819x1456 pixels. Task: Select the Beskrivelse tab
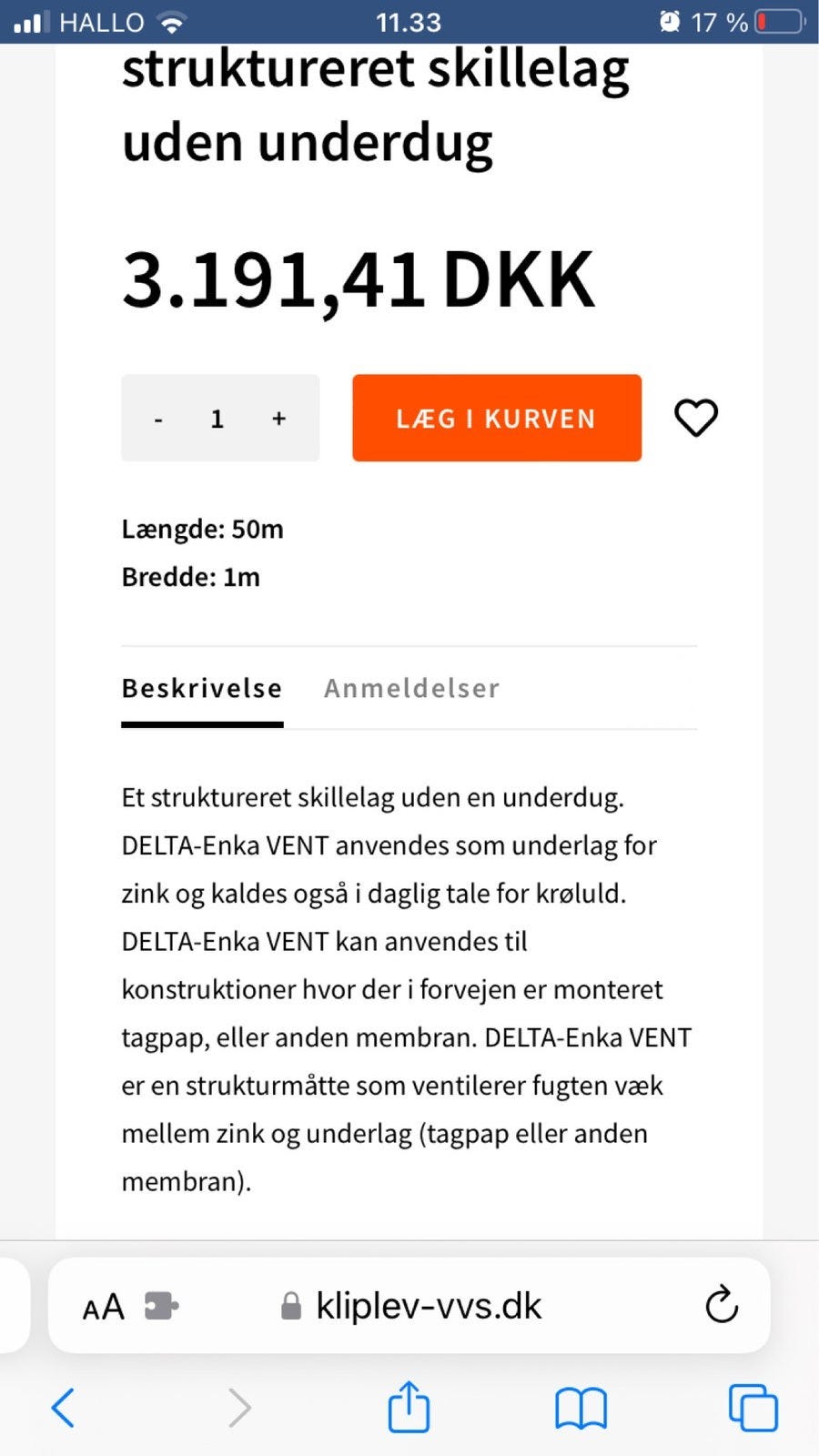[x=201, y=688]
